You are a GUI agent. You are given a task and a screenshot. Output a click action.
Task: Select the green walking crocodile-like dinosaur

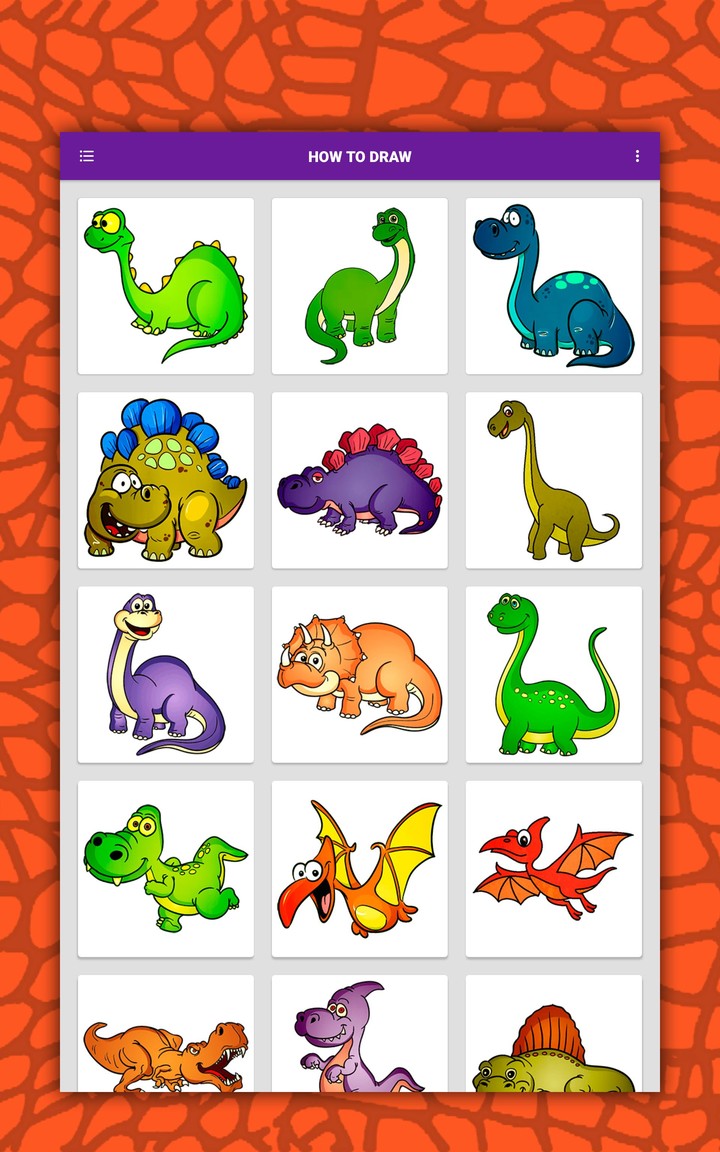point(165,868)
